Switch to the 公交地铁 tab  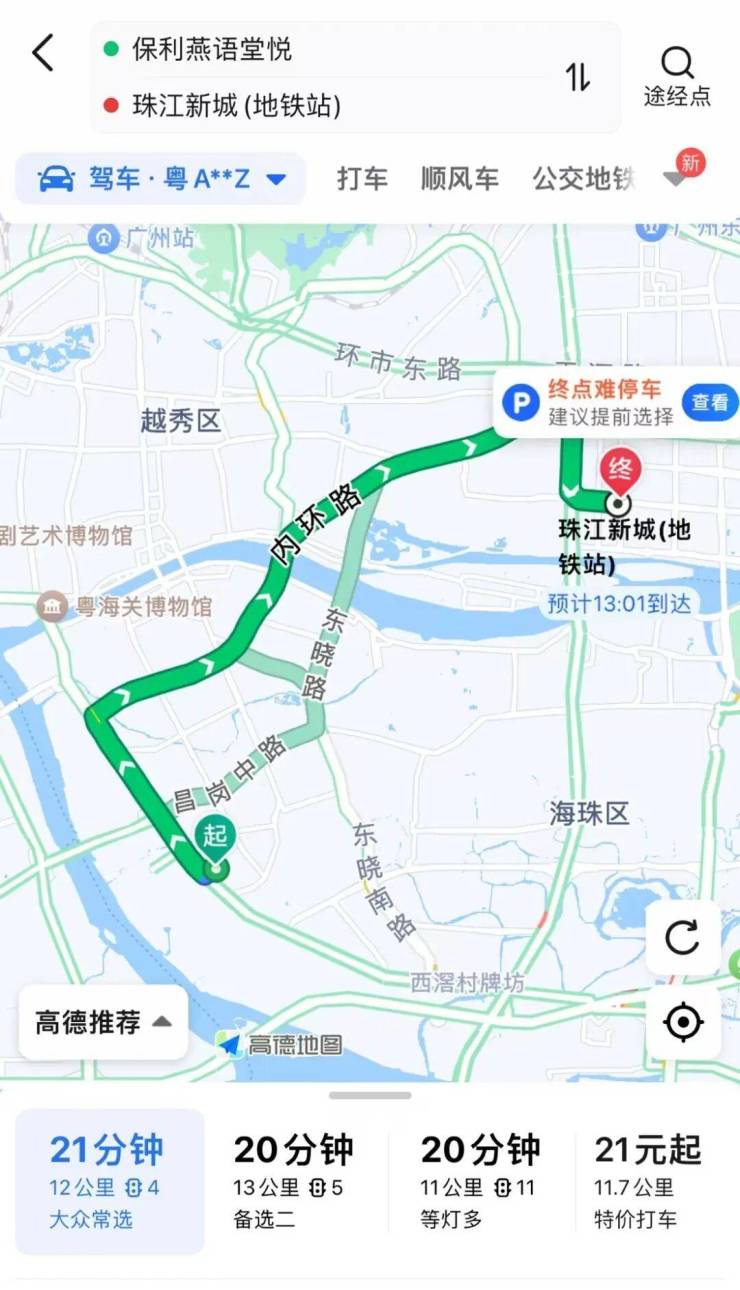pyautogui.click(x=584, y=180)
